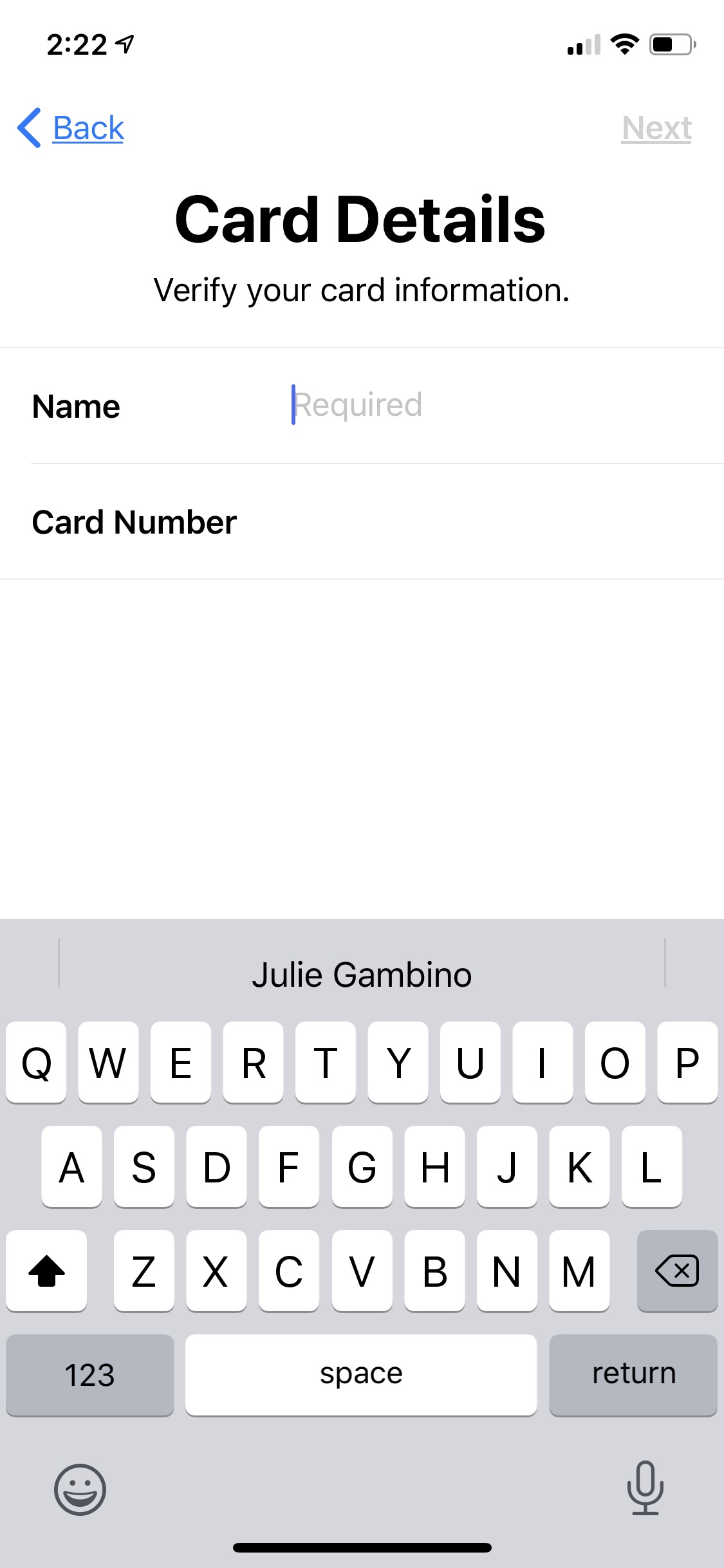Tap Next to continue
This screenshot has height=1568, width=724.
coord(656,127)
